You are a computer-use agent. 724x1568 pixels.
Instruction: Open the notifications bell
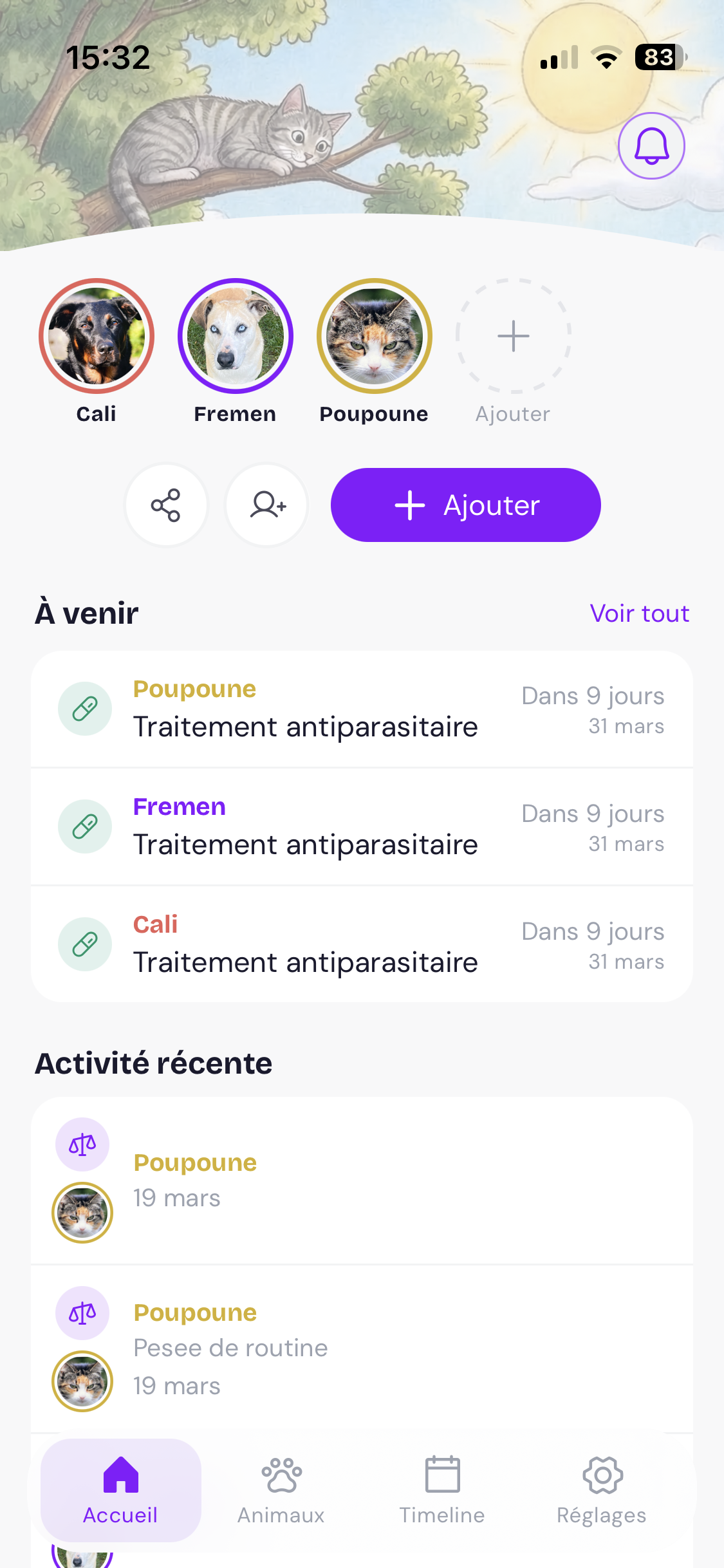pos(651,145)
